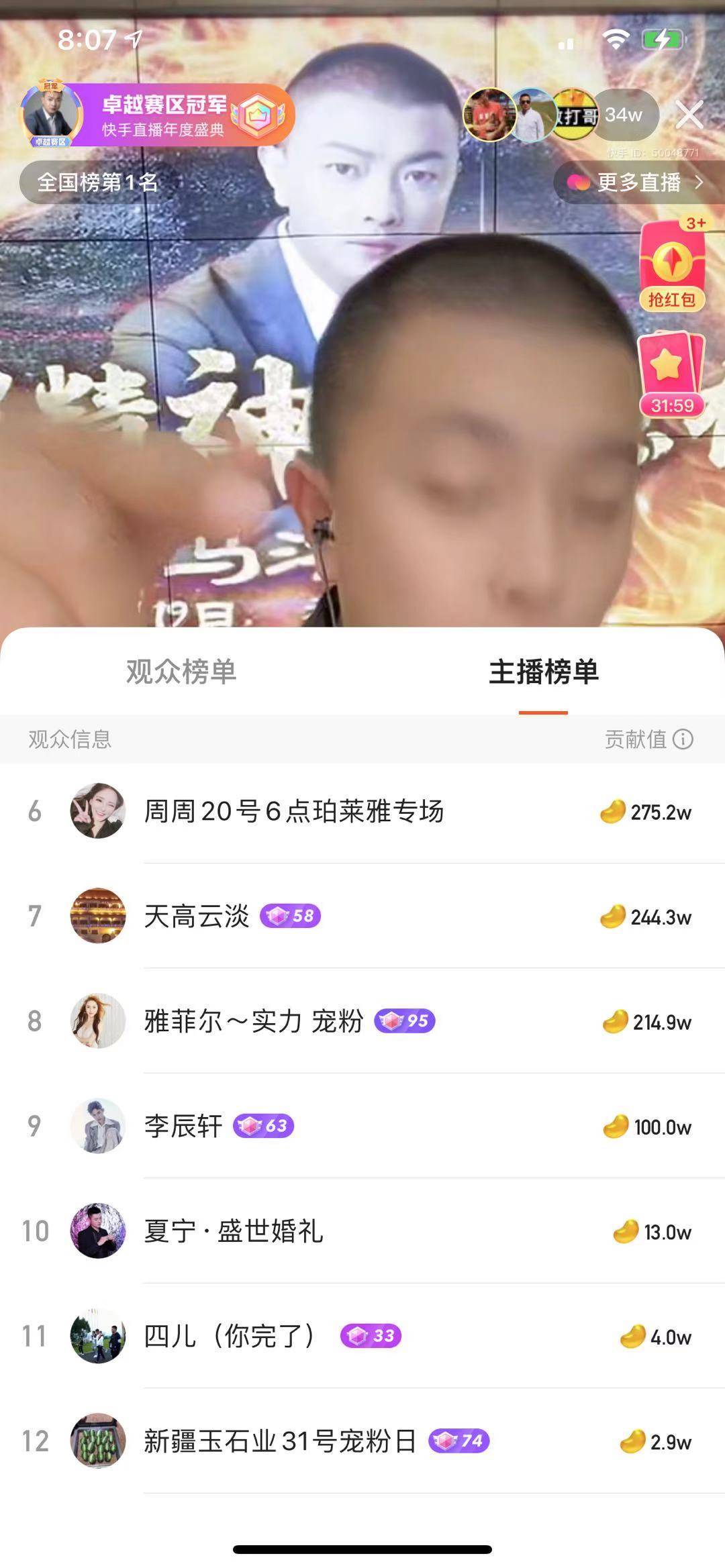Viewport: 725px width, 1568px height.
Task: Select 夏宁·盛世婚礼 in the list
Action: [362, 1231]
